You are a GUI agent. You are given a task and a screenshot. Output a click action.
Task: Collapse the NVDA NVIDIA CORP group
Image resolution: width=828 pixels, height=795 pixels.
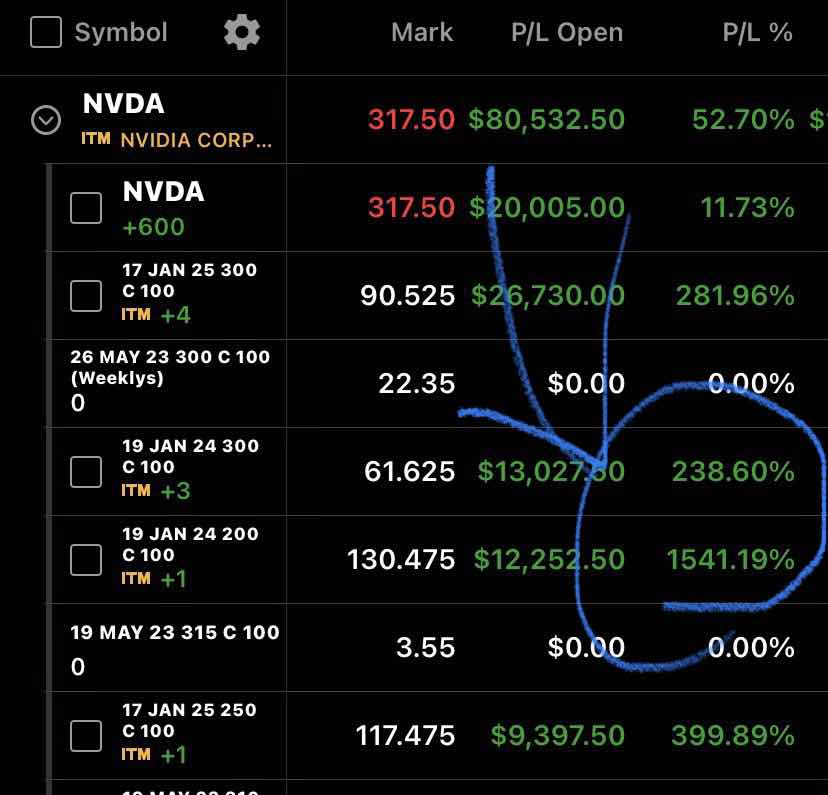pos(46,120)
